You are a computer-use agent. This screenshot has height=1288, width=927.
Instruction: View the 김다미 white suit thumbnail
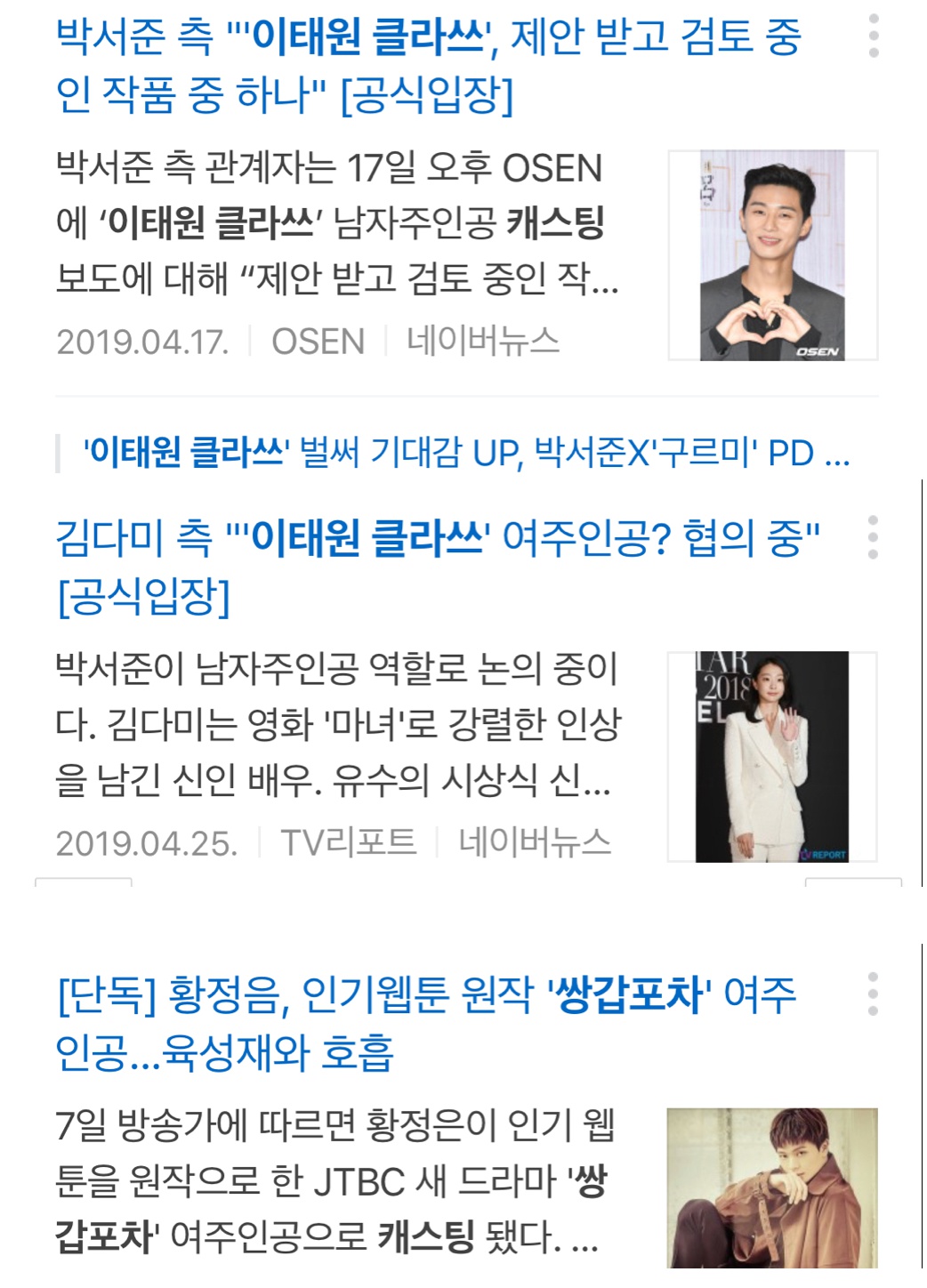click(772, 757)
